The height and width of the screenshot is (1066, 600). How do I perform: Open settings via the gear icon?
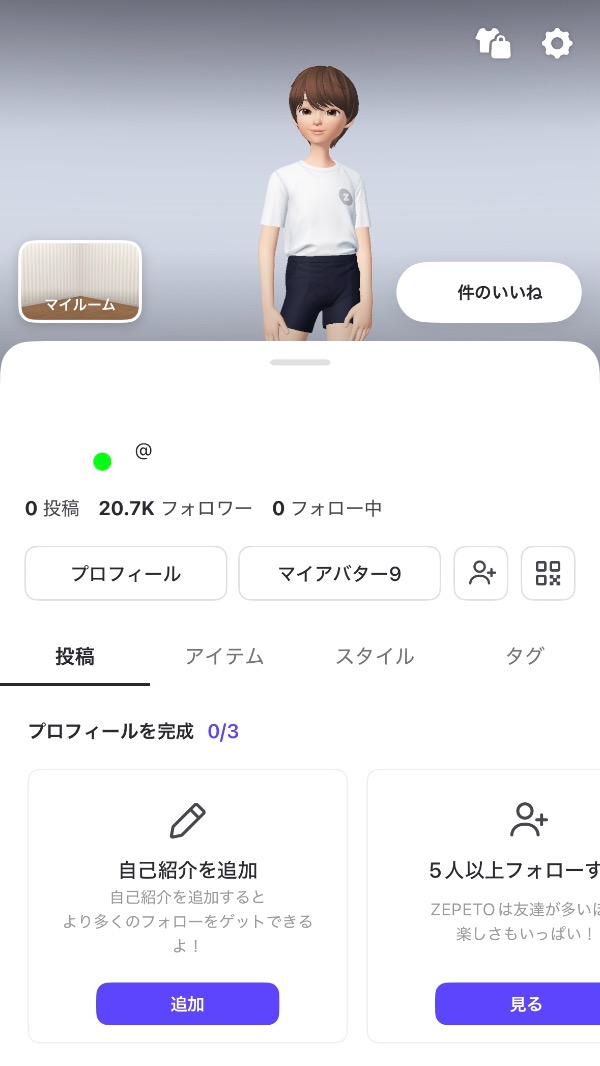[x=557, y=43]
